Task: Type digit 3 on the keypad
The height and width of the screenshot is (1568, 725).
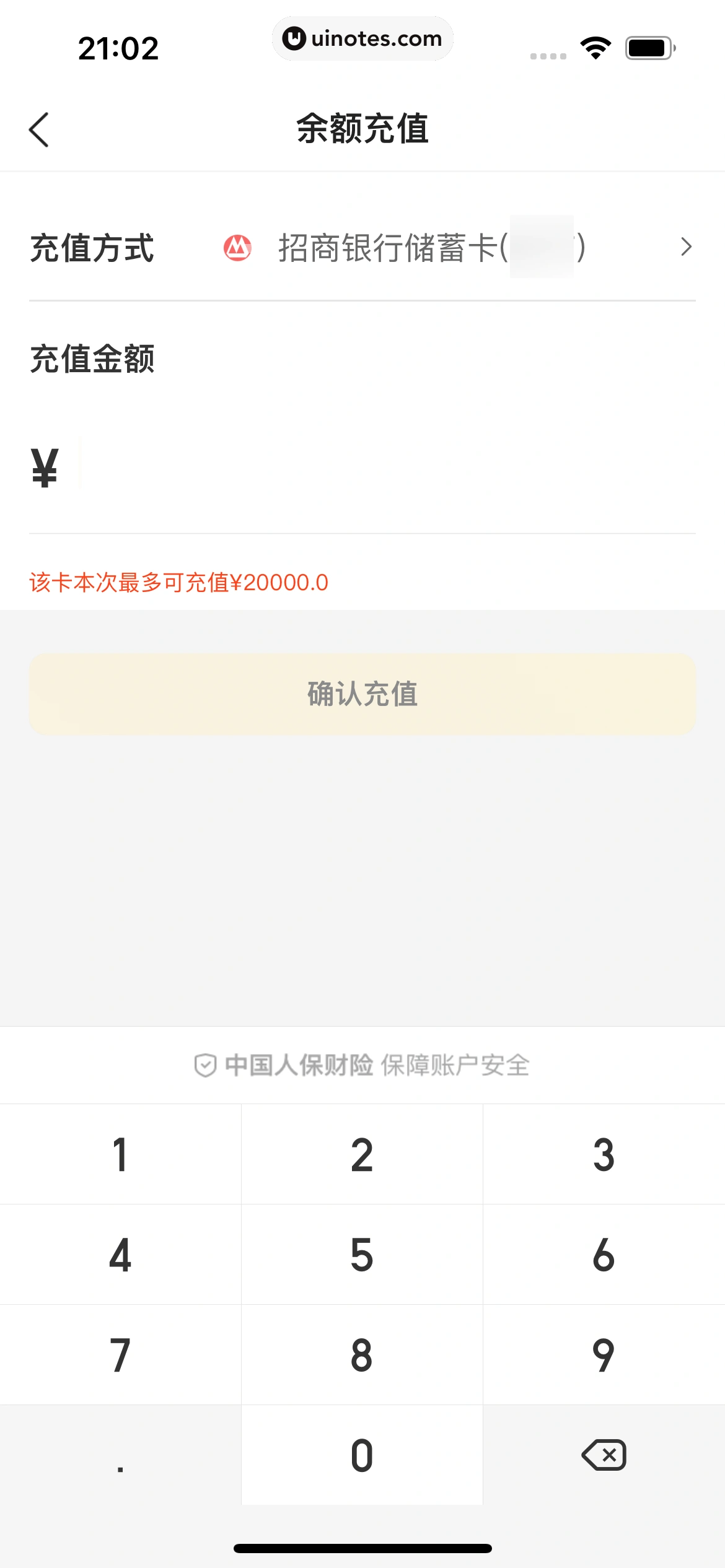Action: [604, 1155]
